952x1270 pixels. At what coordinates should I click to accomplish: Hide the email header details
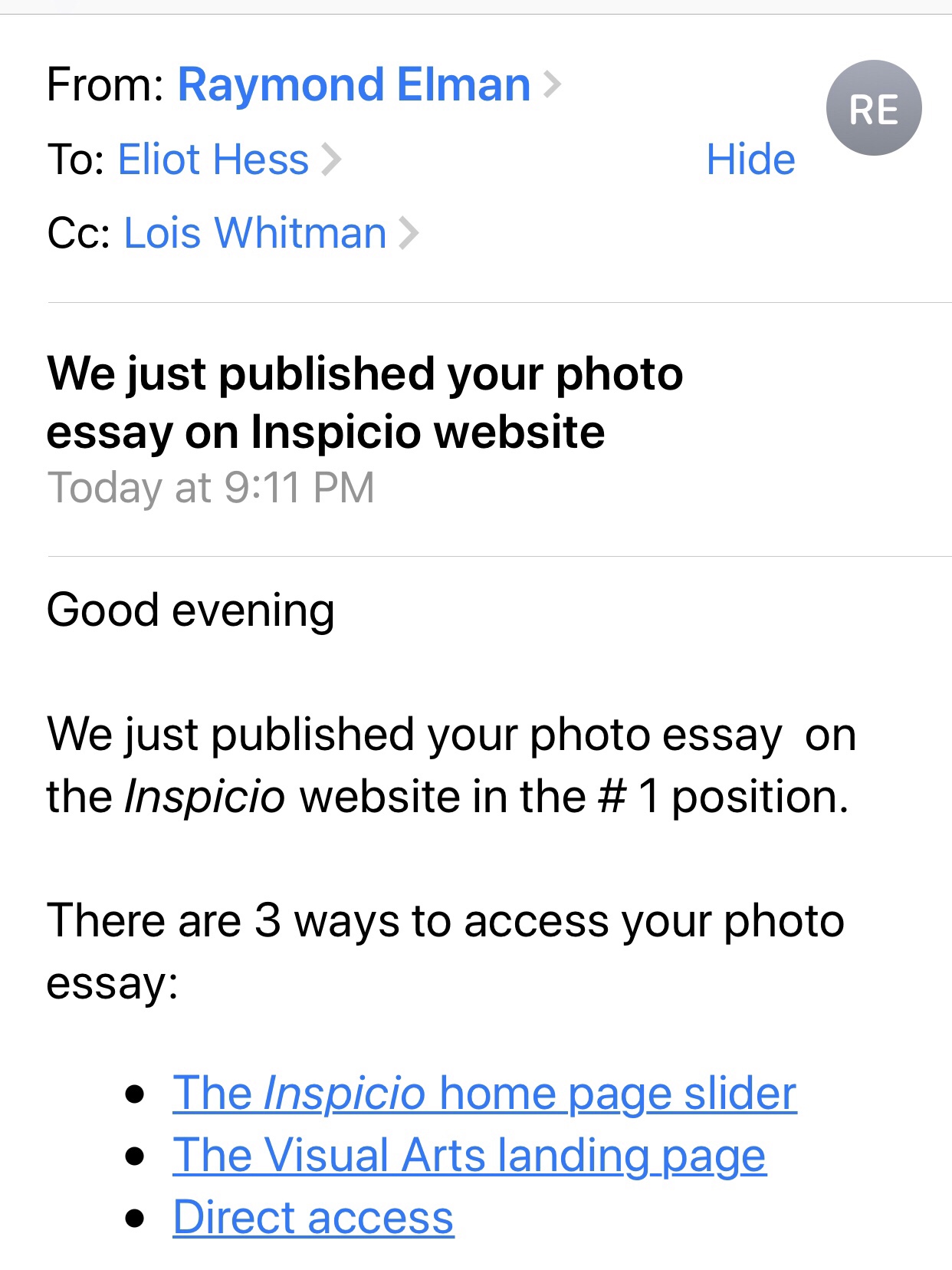click(x=750, y=160)
